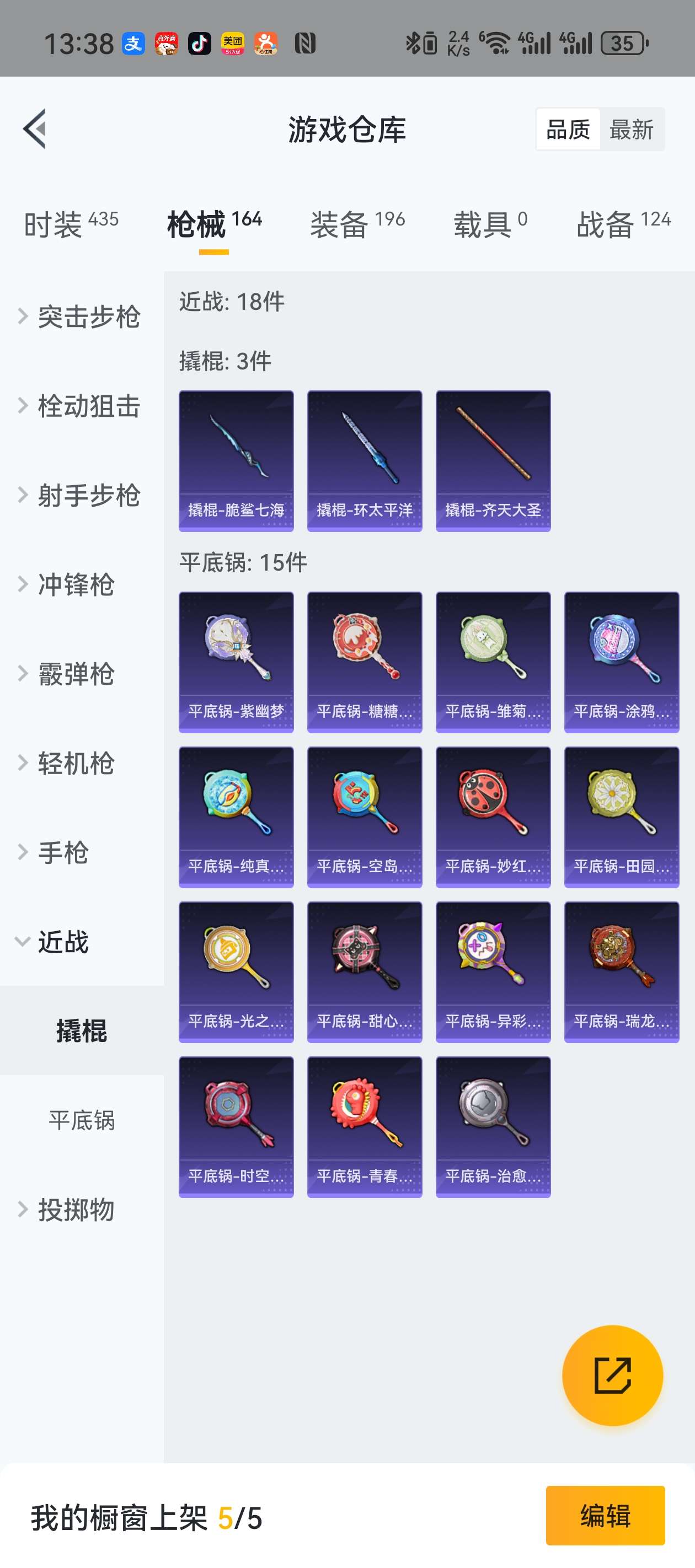
Task: Tap the orange share floating button
Action: click(612, 1375)
